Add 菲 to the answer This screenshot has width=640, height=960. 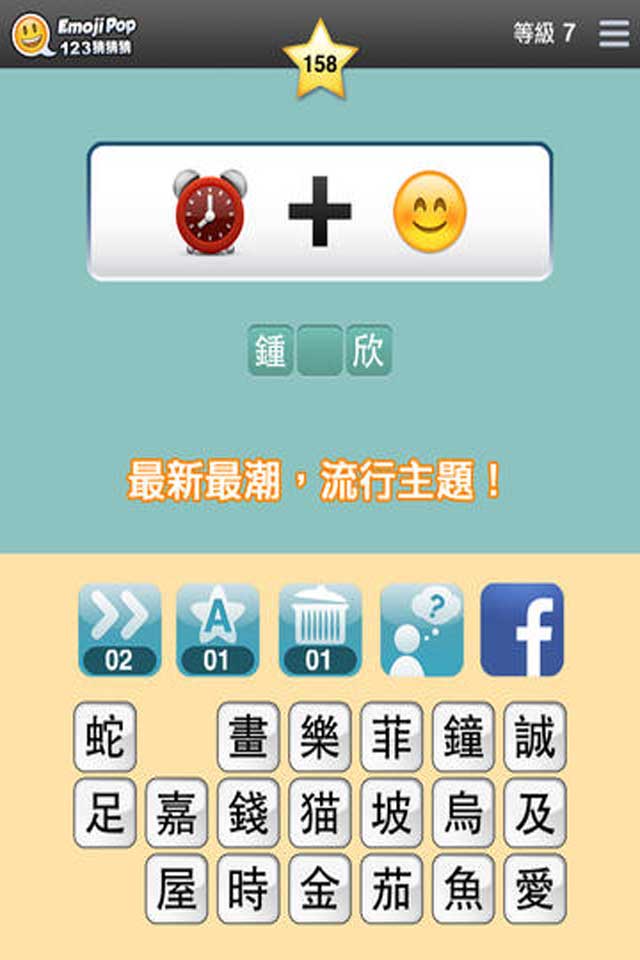[x=391, y=737]
